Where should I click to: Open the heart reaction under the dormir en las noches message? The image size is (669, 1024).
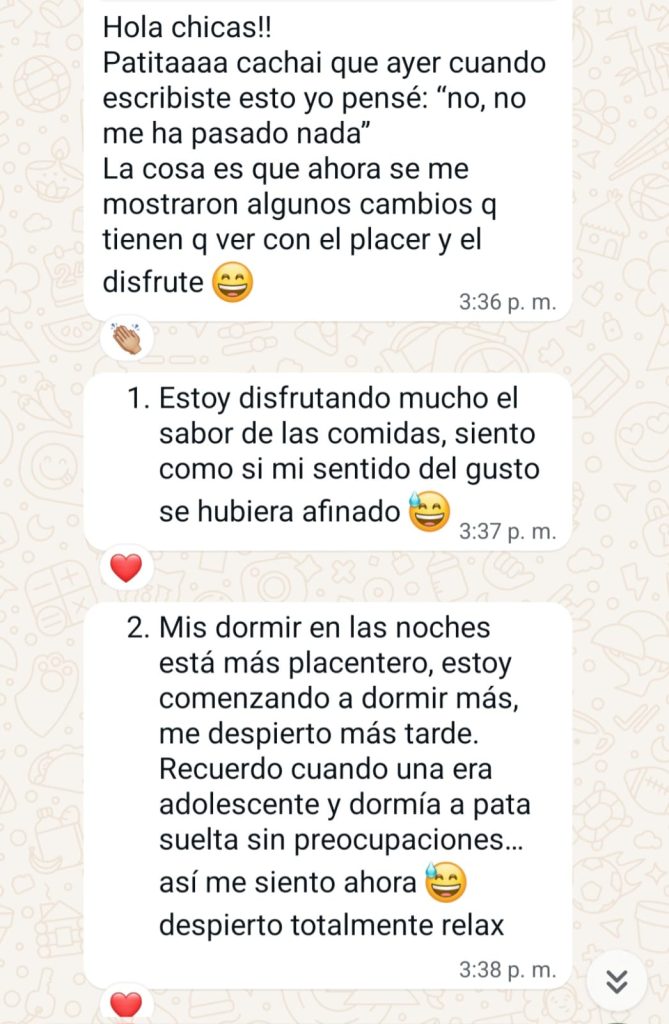tap(126, 1005)
